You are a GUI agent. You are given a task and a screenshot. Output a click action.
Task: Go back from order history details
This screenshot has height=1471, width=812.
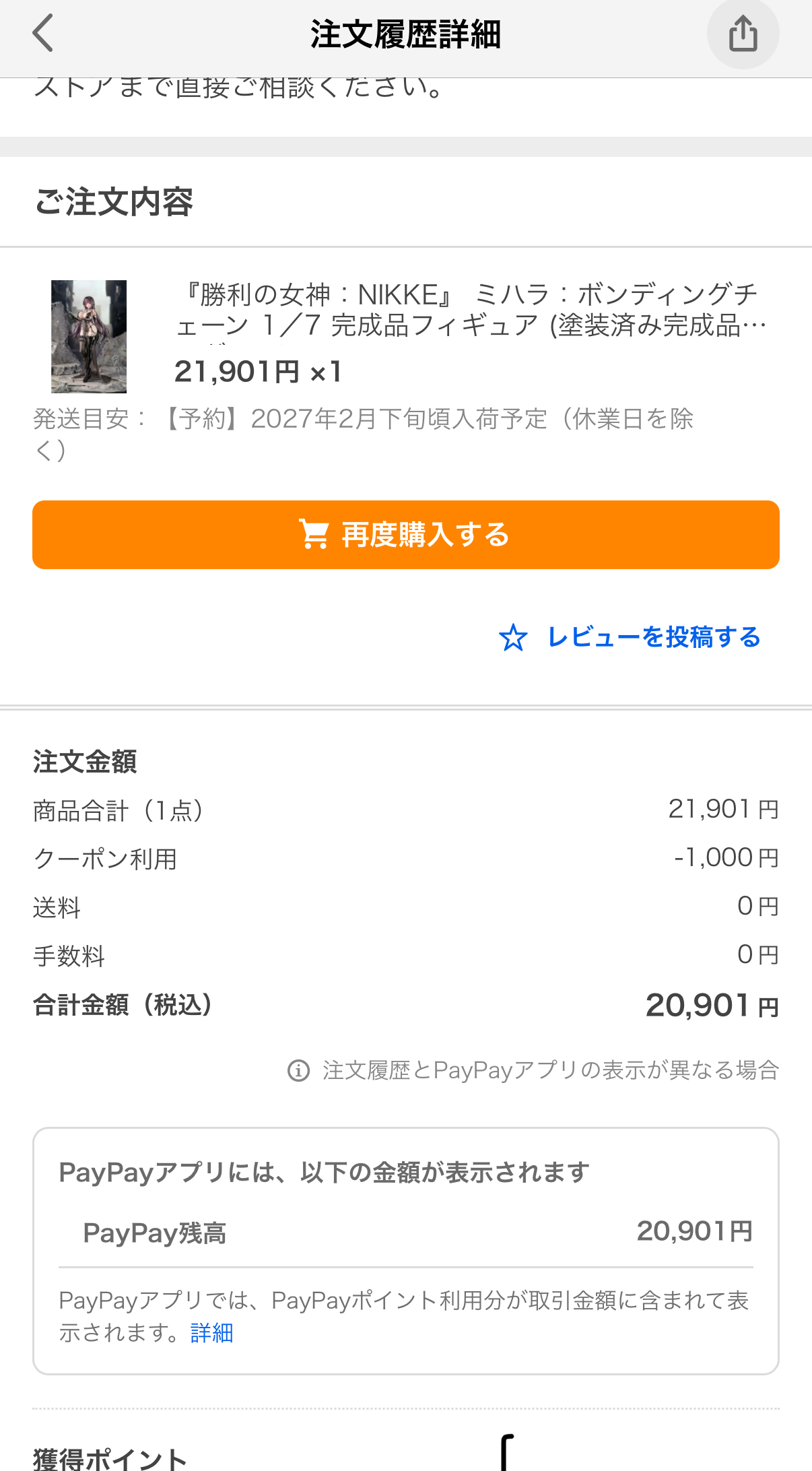pyautogui.click(x=43, y=34)
